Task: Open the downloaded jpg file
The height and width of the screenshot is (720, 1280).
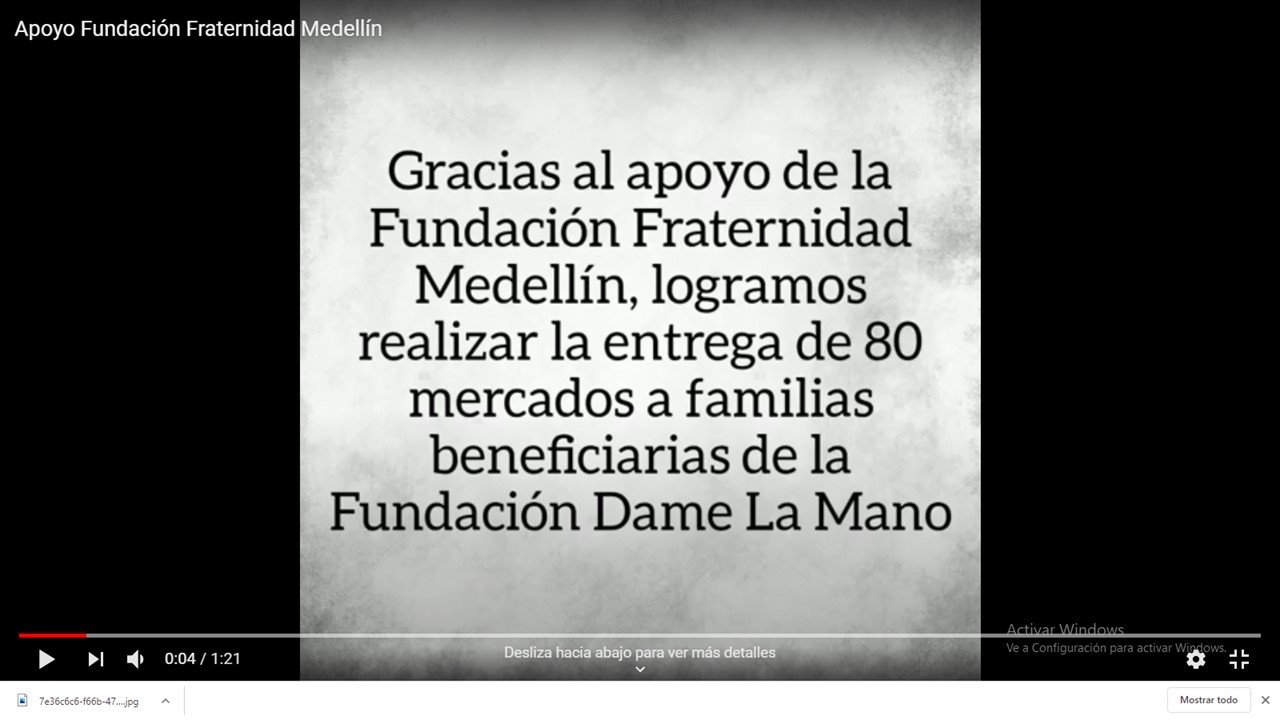Action: [x=80, y=701]
